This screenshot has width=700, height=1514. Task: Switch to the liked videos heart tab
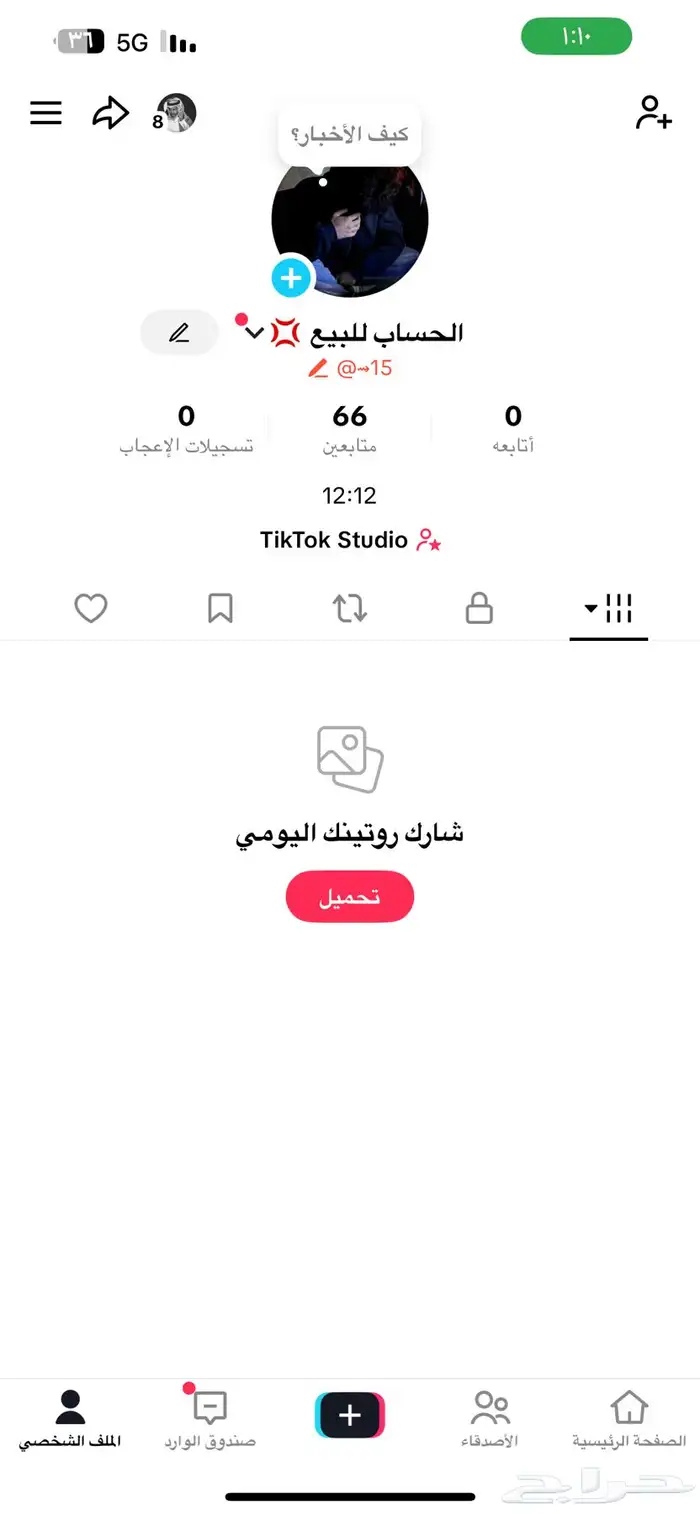tap(91, 608)
